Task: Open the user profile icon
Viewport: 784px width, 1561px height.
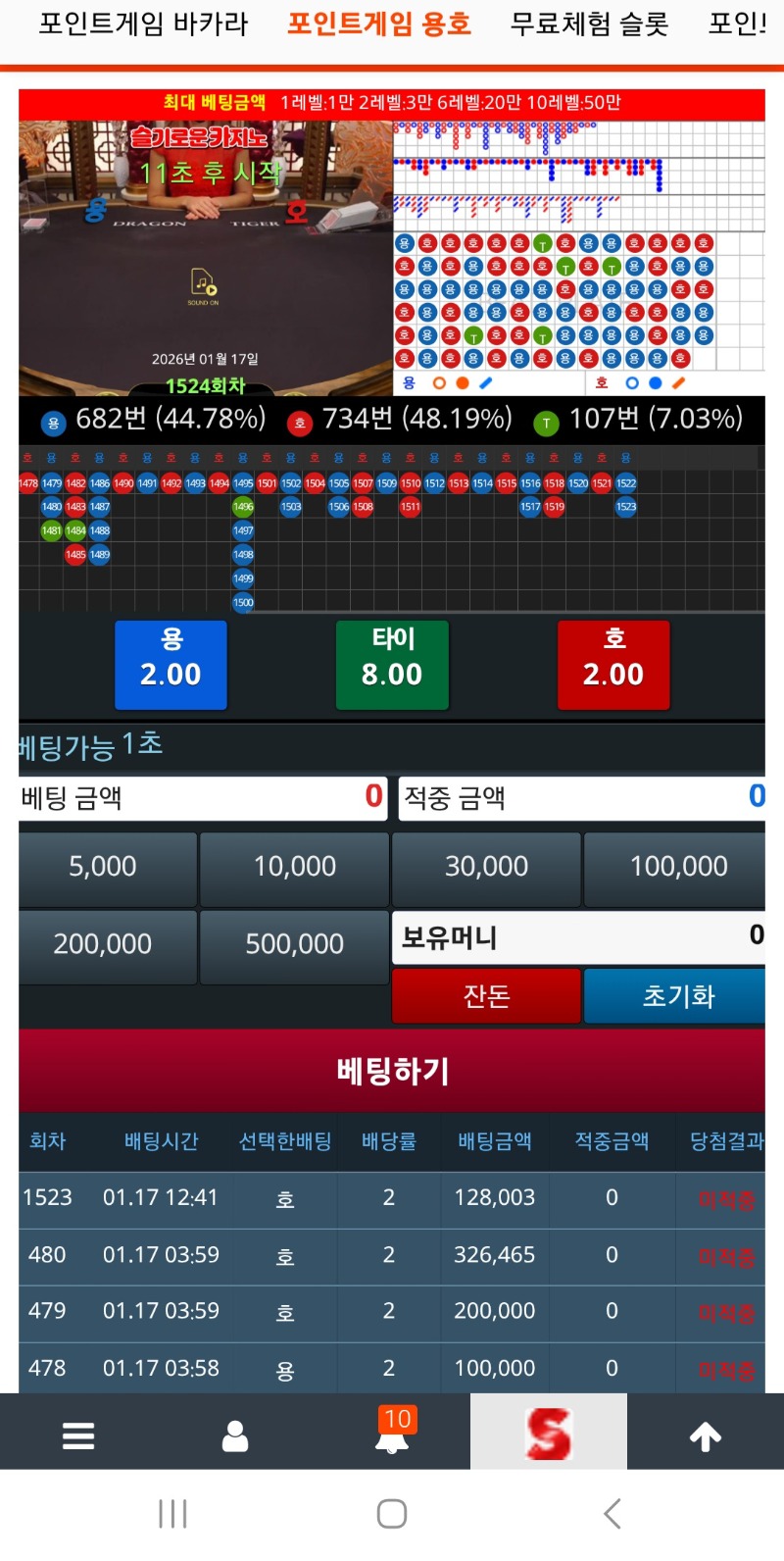Action: pyautogui.click(x=235, y=1435)
